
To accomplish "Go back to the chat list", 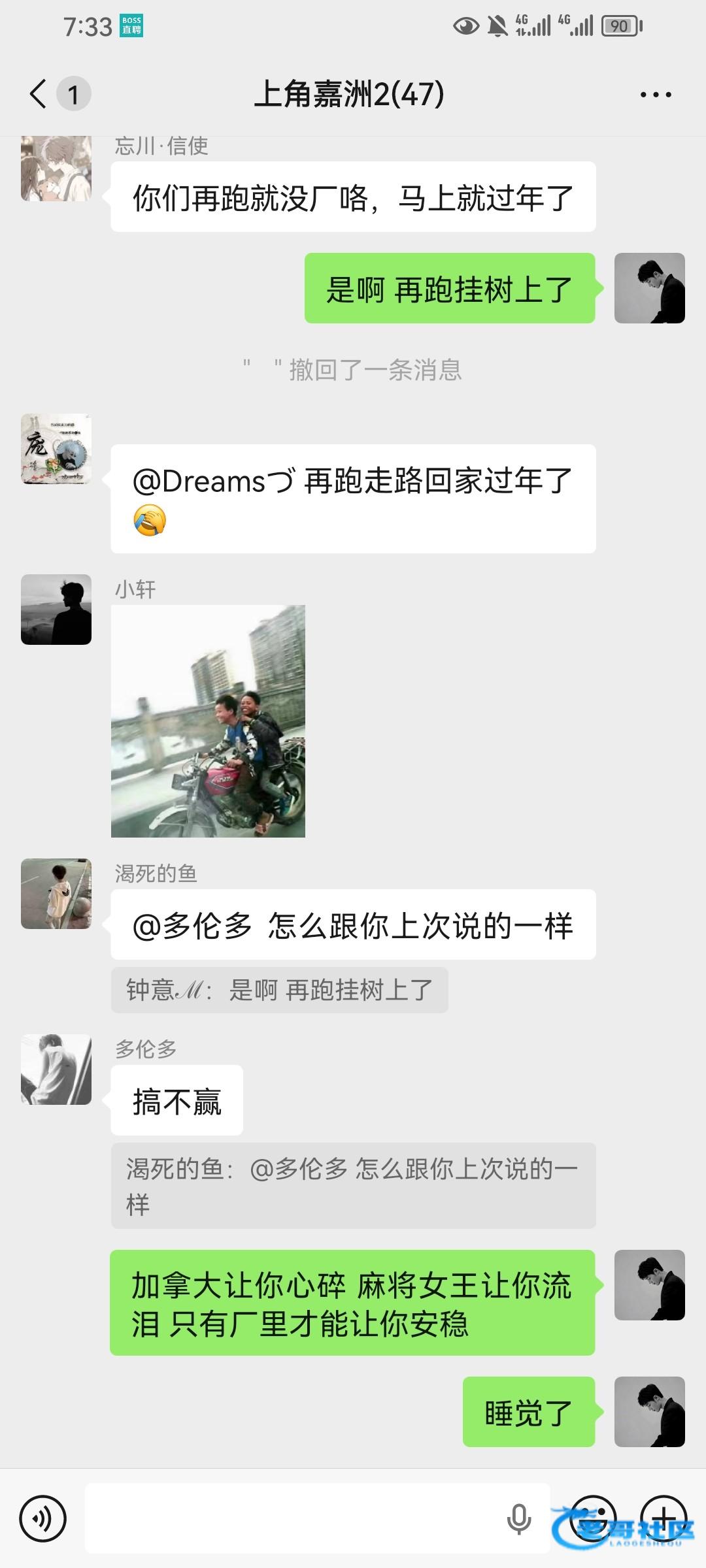I will 39,94.
